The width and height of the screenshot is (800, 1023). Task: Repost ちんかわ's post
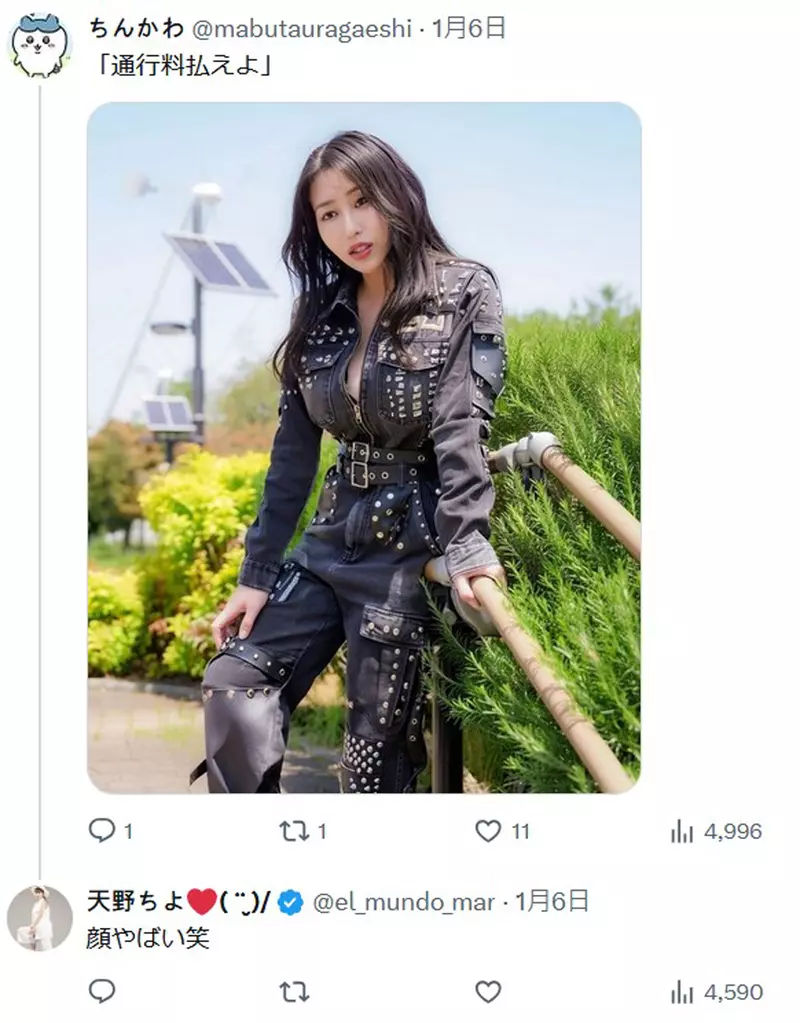pyautogui.click(x=294, y=830)
